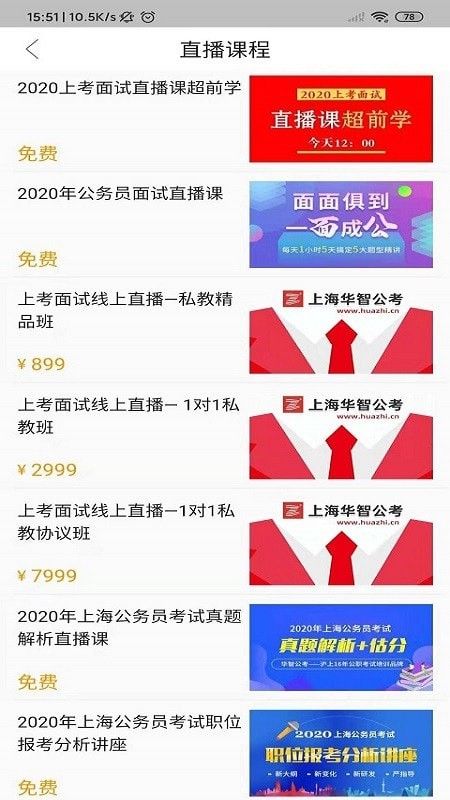Viewport: 450px width, 800px height.
Task: View the ¥7999 1对1私教协议班 course
Action: point(225,541)
